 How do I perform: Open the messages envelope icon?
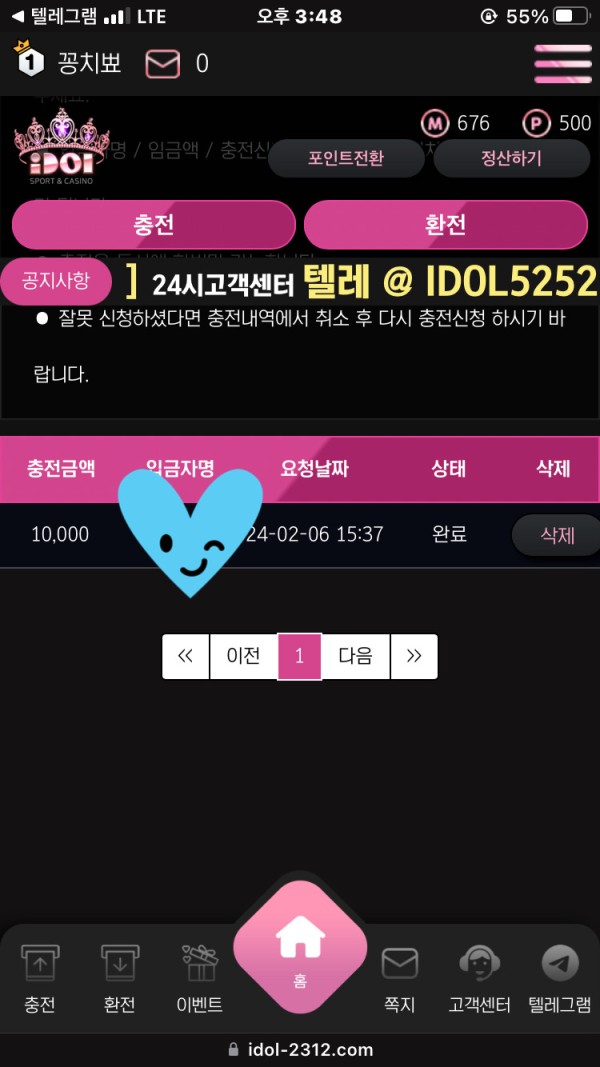tap(162, 64)
